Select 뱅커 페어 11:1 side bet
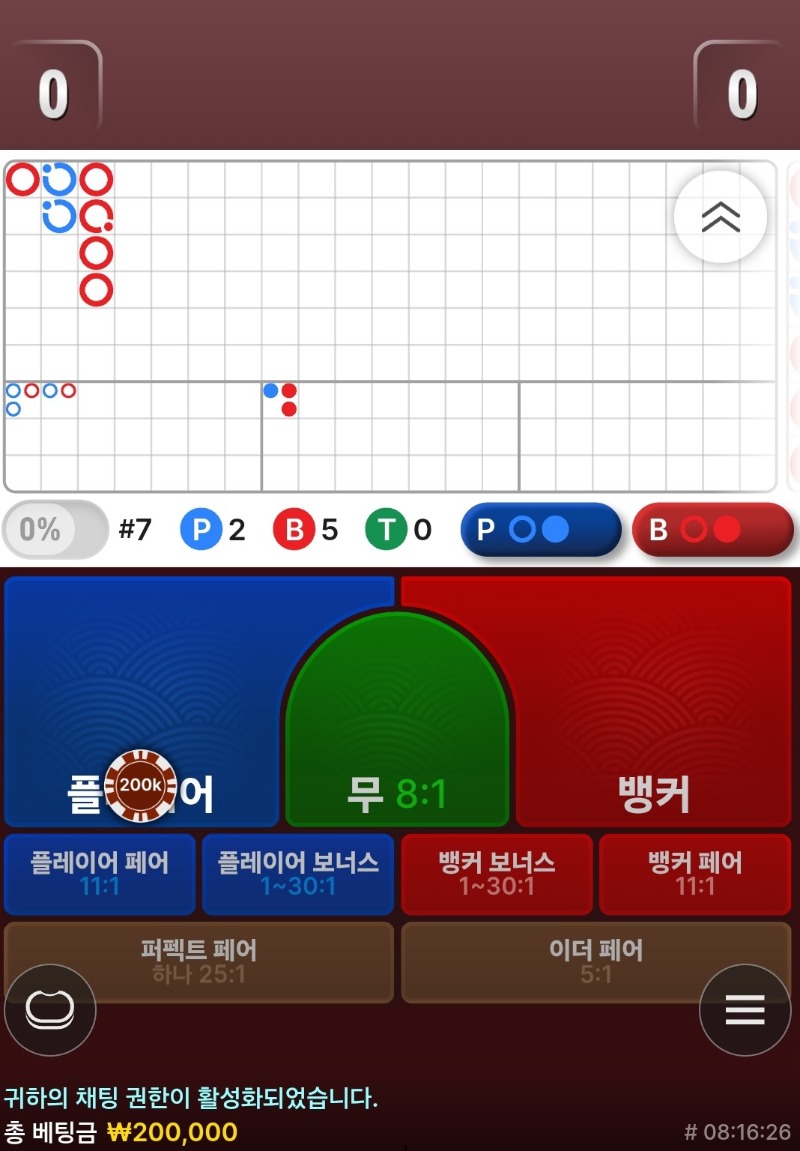800x1151 pixels. pyautogui.click(x=695, y=874)
